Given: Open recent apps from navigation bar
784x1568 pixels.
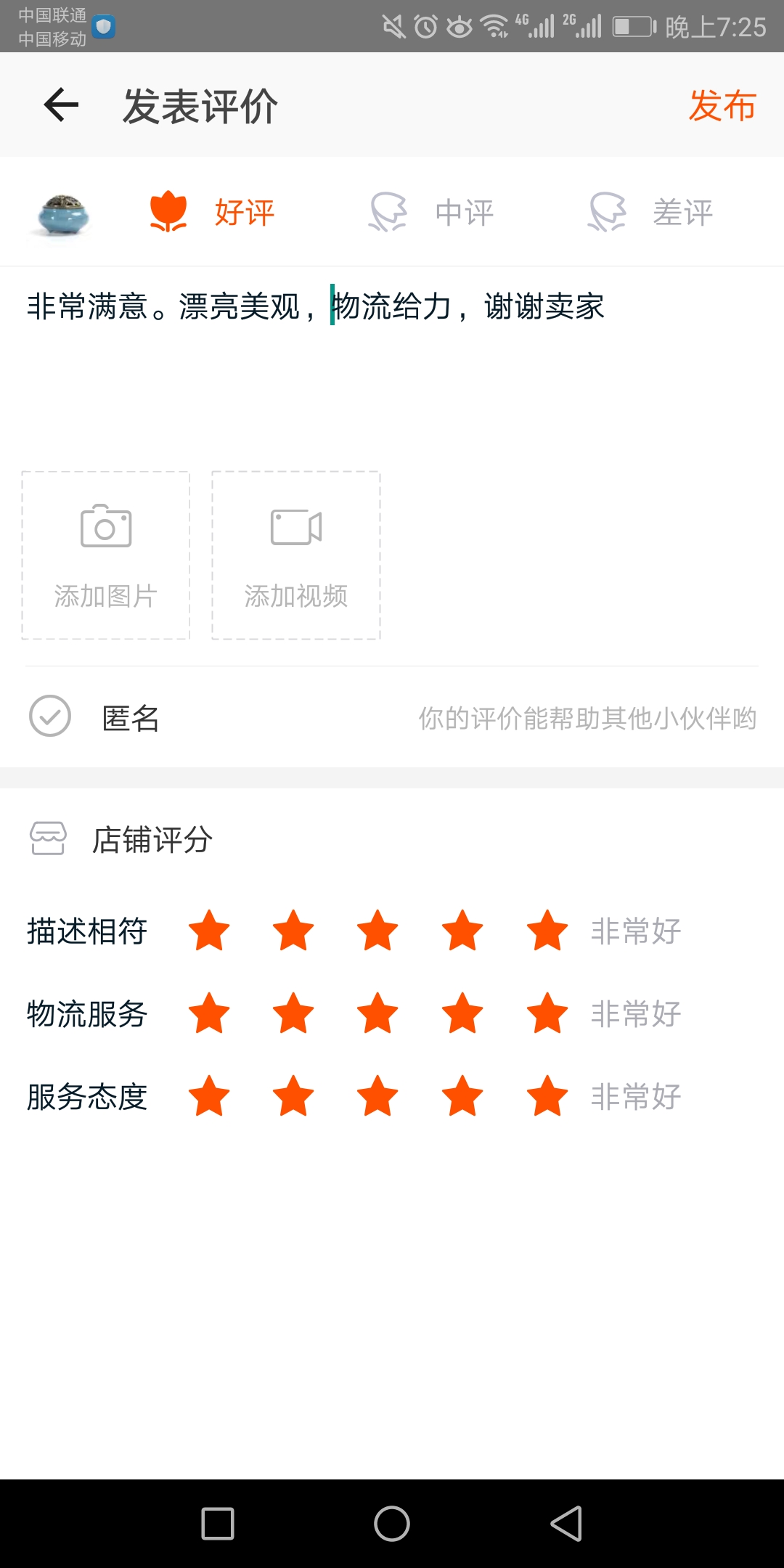Looking at the screenshot, I should [x=218, y=1523].
